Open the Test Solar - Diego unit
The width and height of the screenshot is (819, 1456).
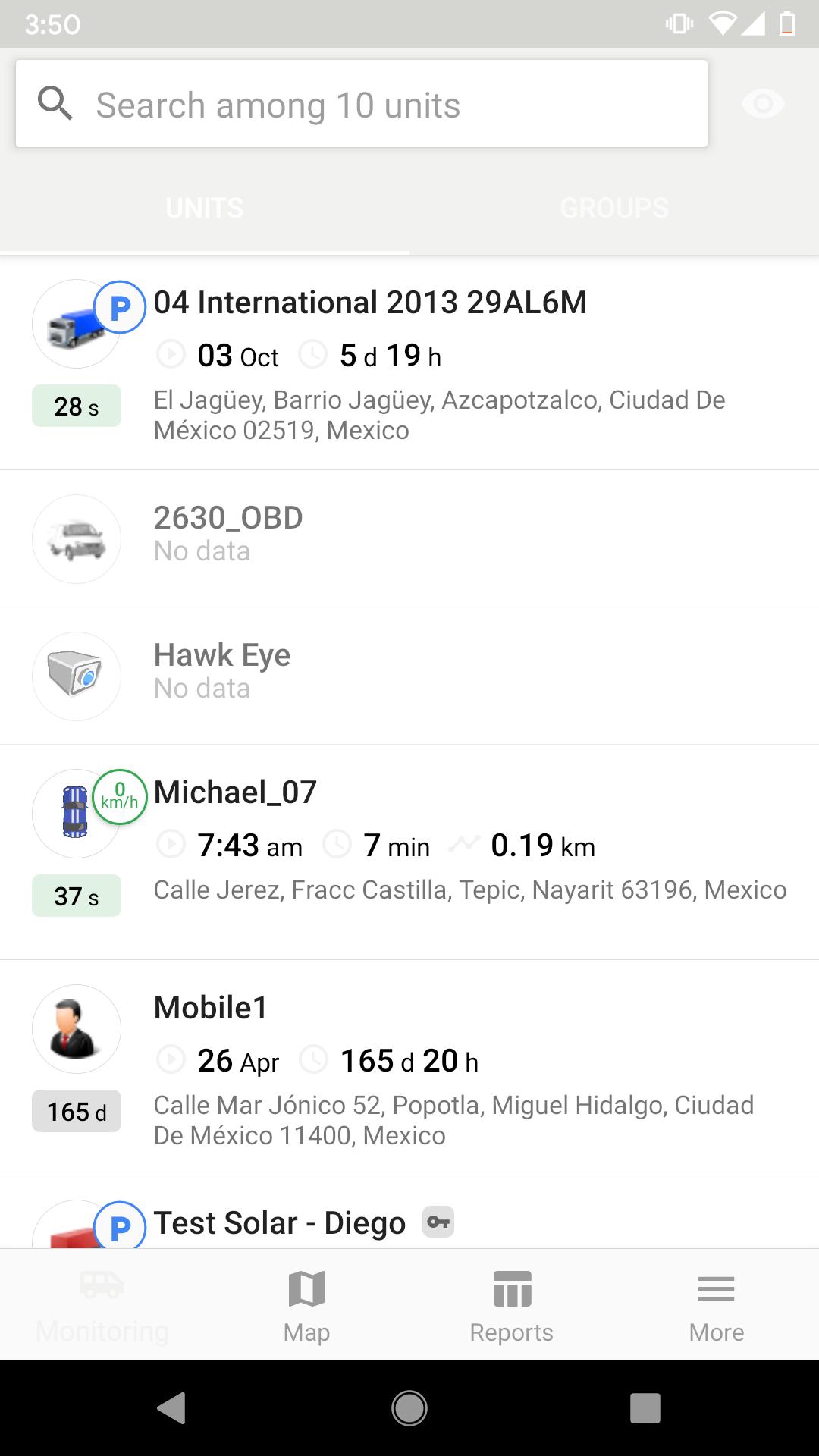click(409, 1213)
